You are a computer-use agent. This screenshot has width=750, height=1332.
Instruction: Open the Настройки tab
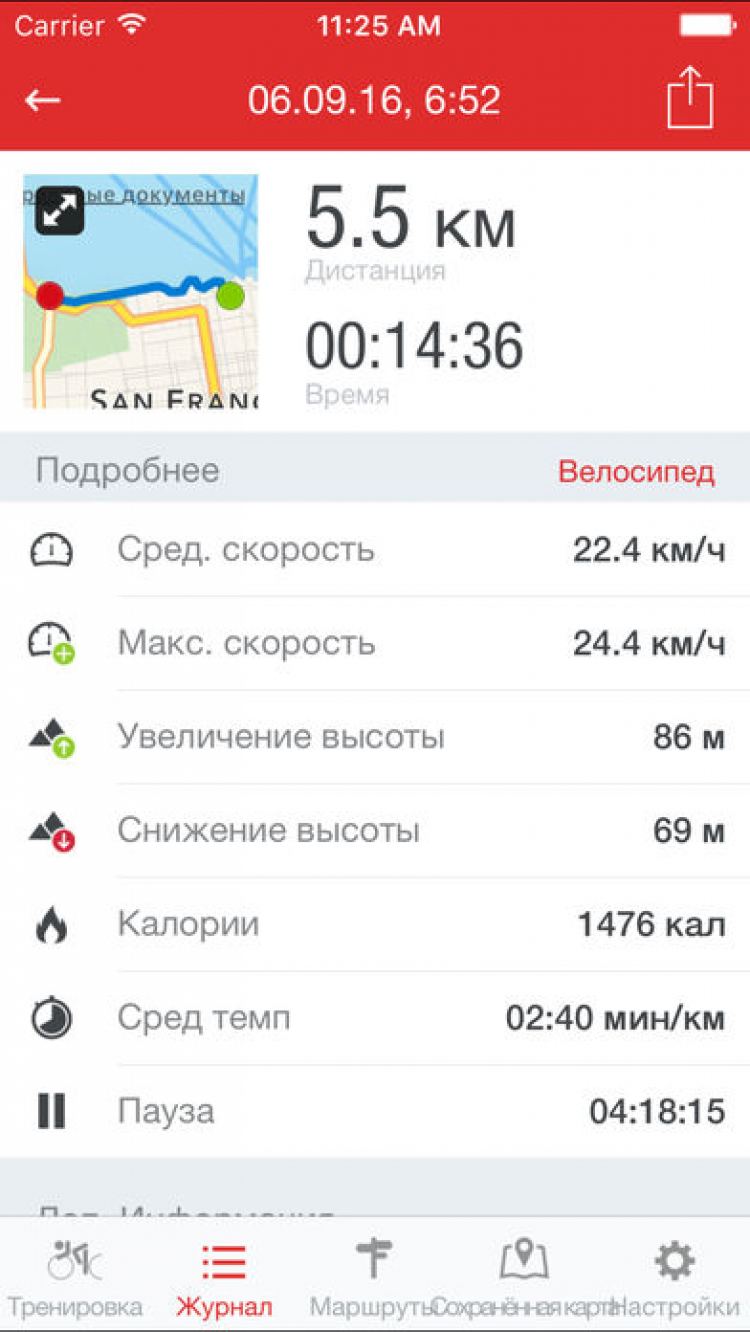coord(675,1276)
